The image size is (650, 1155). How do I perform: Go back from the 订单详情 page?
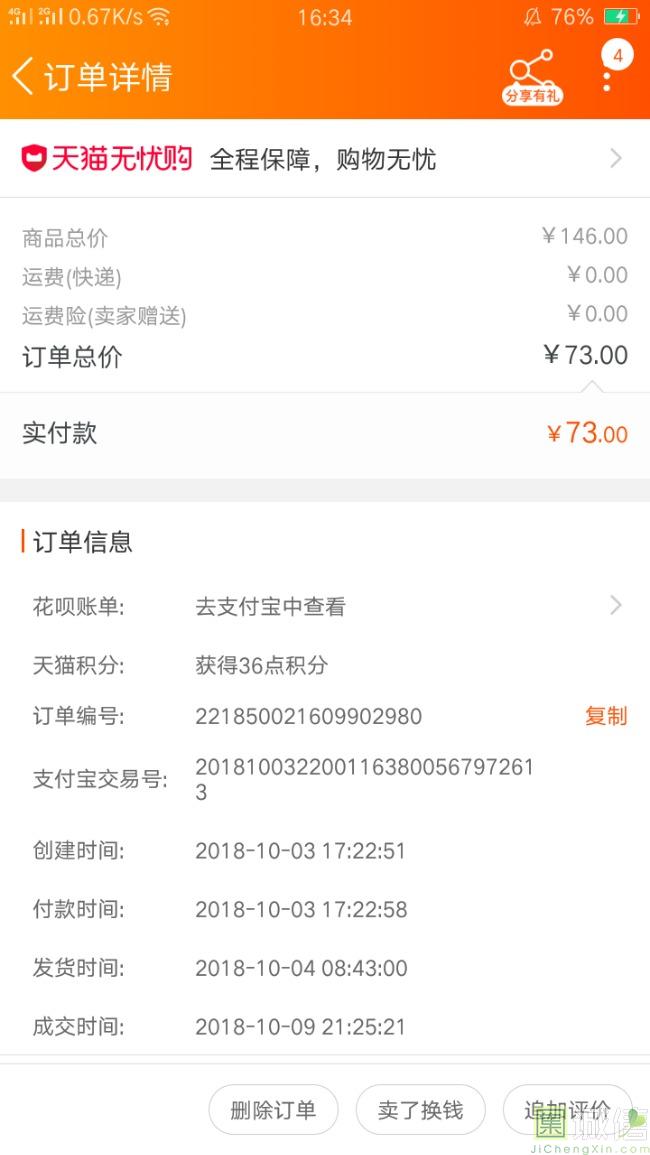pos(22,77)
